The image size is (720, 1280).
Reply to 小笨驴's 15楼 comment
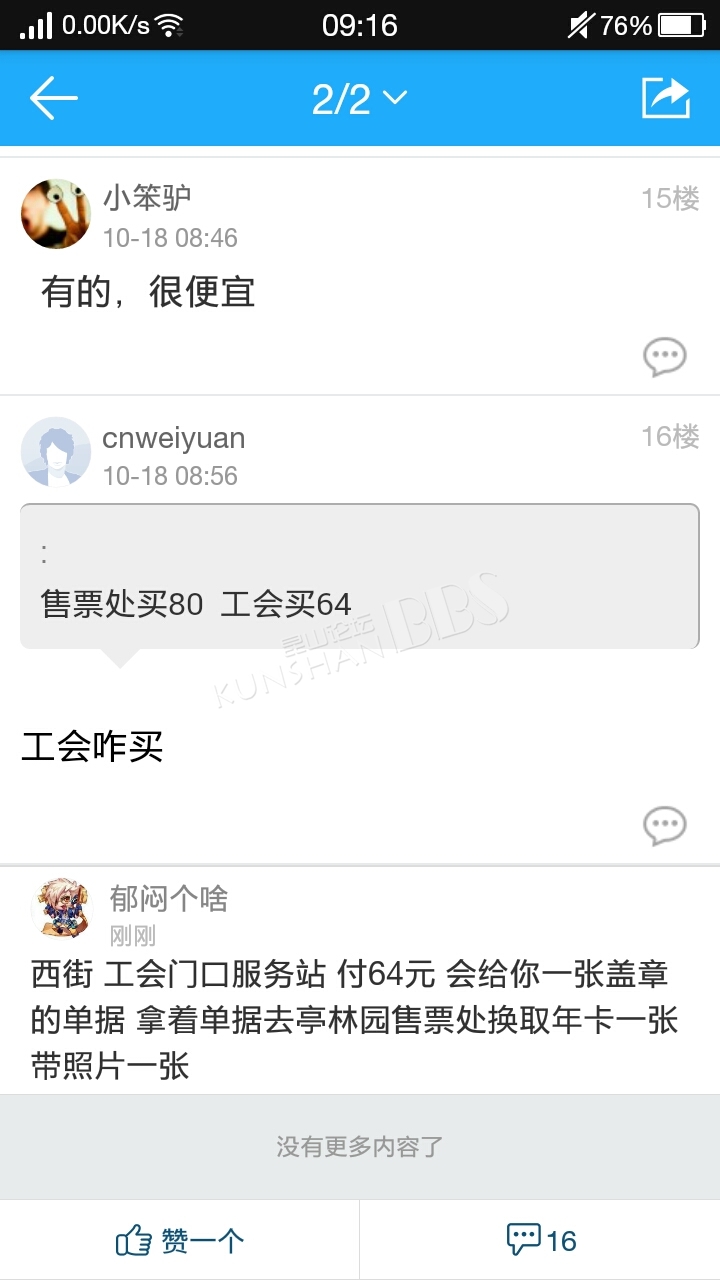pos(665,357)
